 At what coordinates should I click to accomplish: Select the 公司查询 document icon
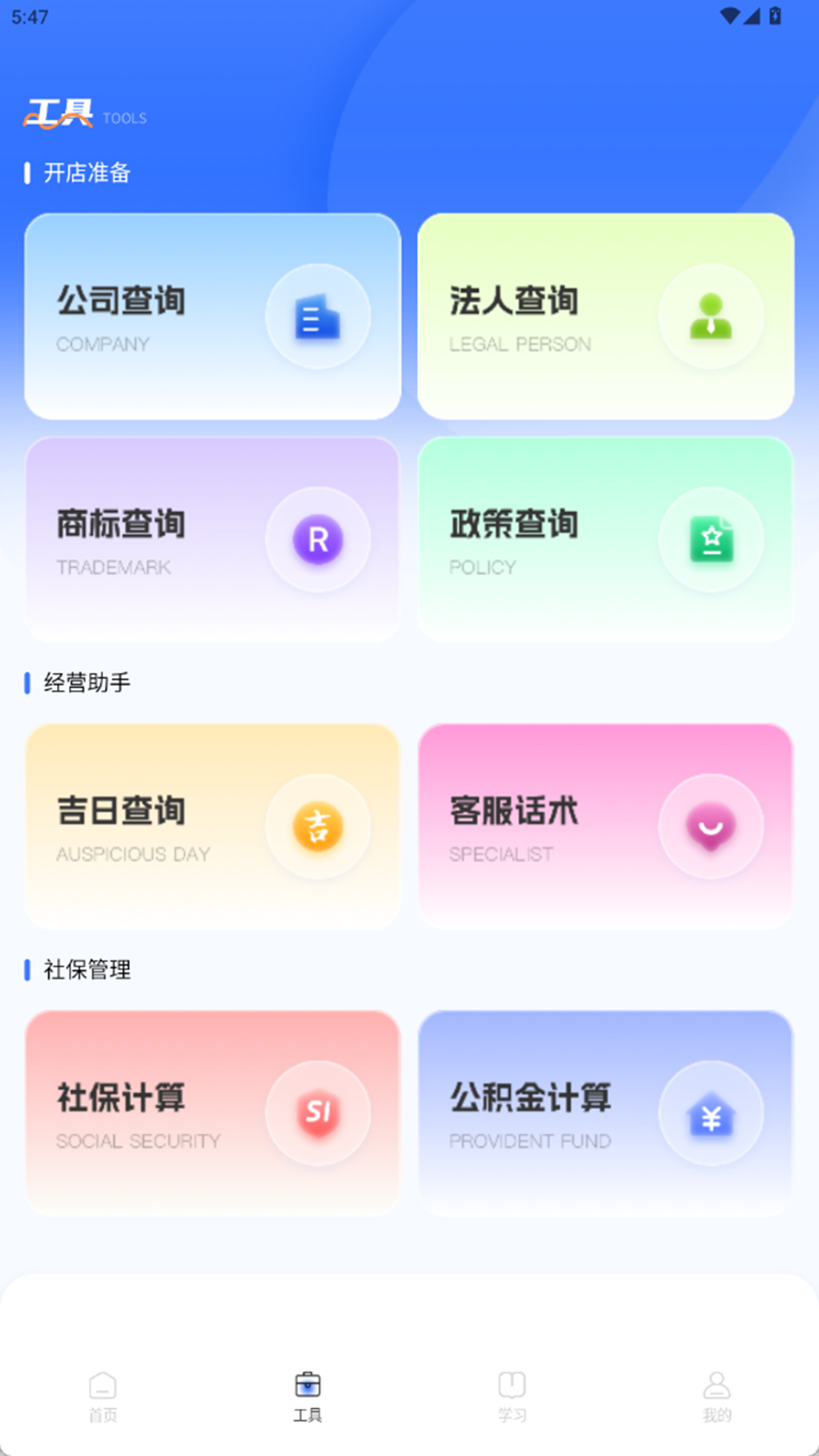pyautogui.click(x=318, y=316)
